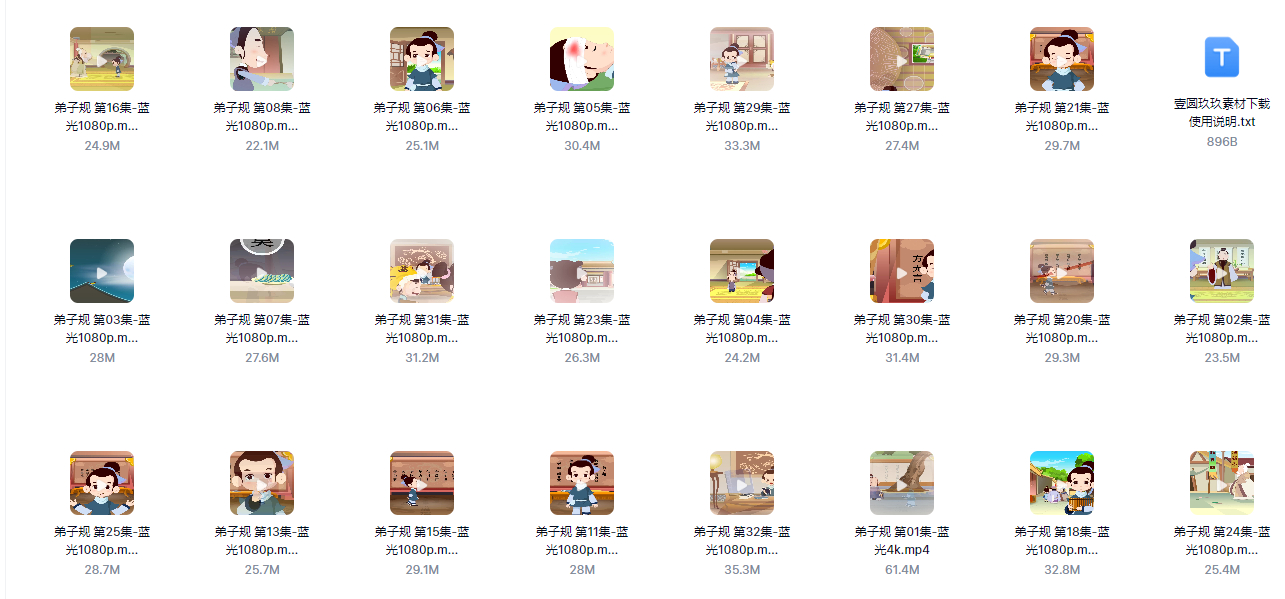Open 弟子规 第27集 video file
This screenshot has width=1285, height=599.
point(902,59)
